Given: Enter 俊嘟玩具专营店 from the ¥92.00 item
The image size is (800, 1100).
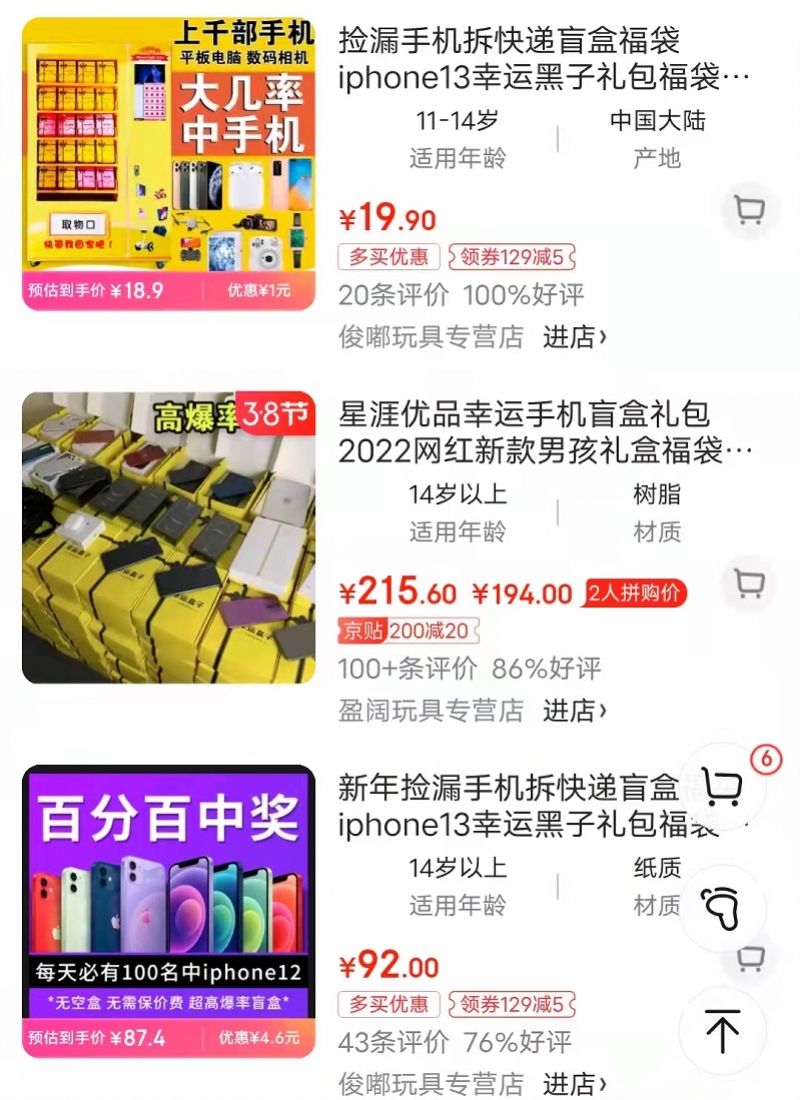Looking at the screenshot, I should (575, 1084).
